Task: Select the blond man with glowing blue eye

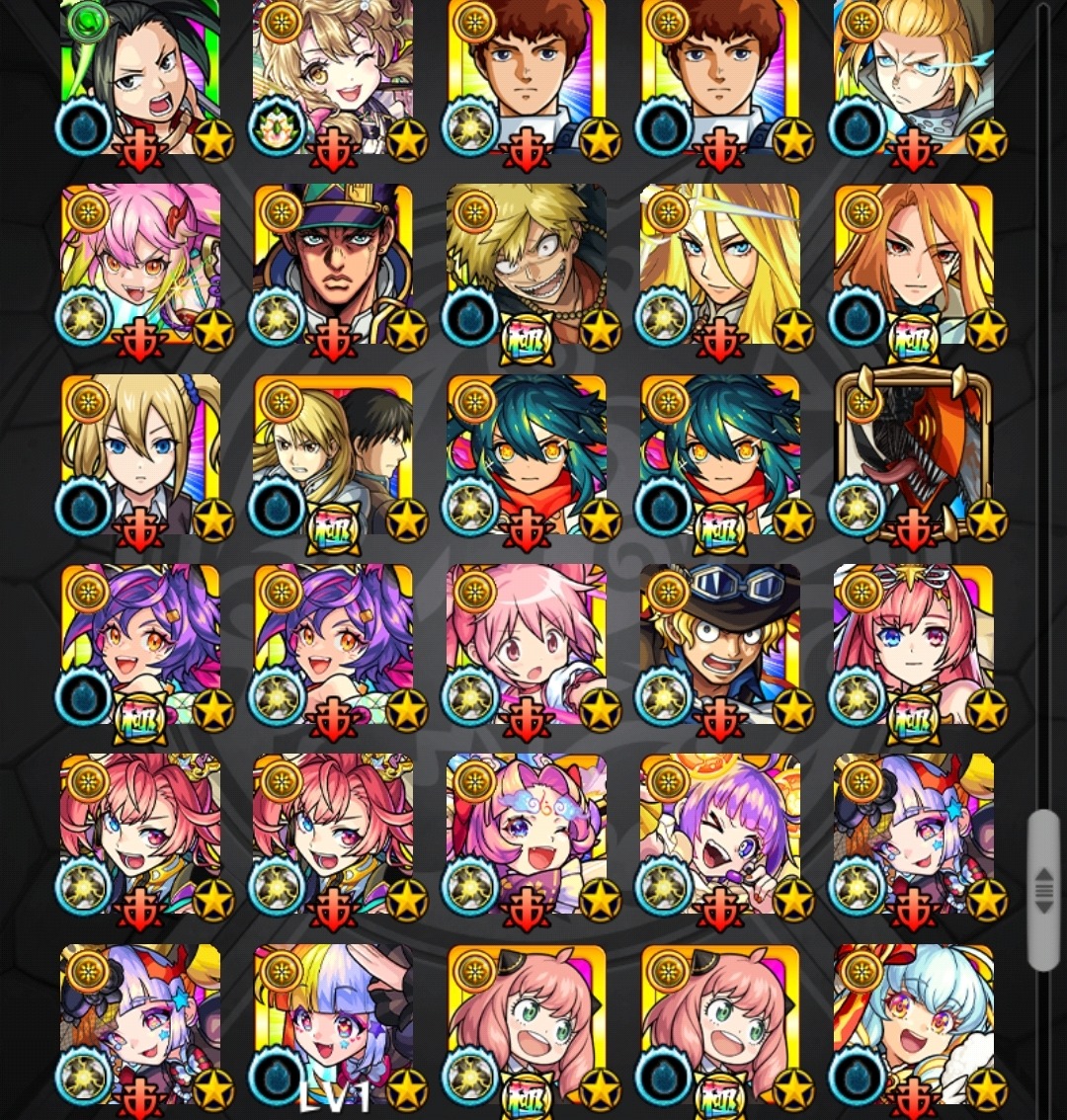Action: click(x=914, y=74)
